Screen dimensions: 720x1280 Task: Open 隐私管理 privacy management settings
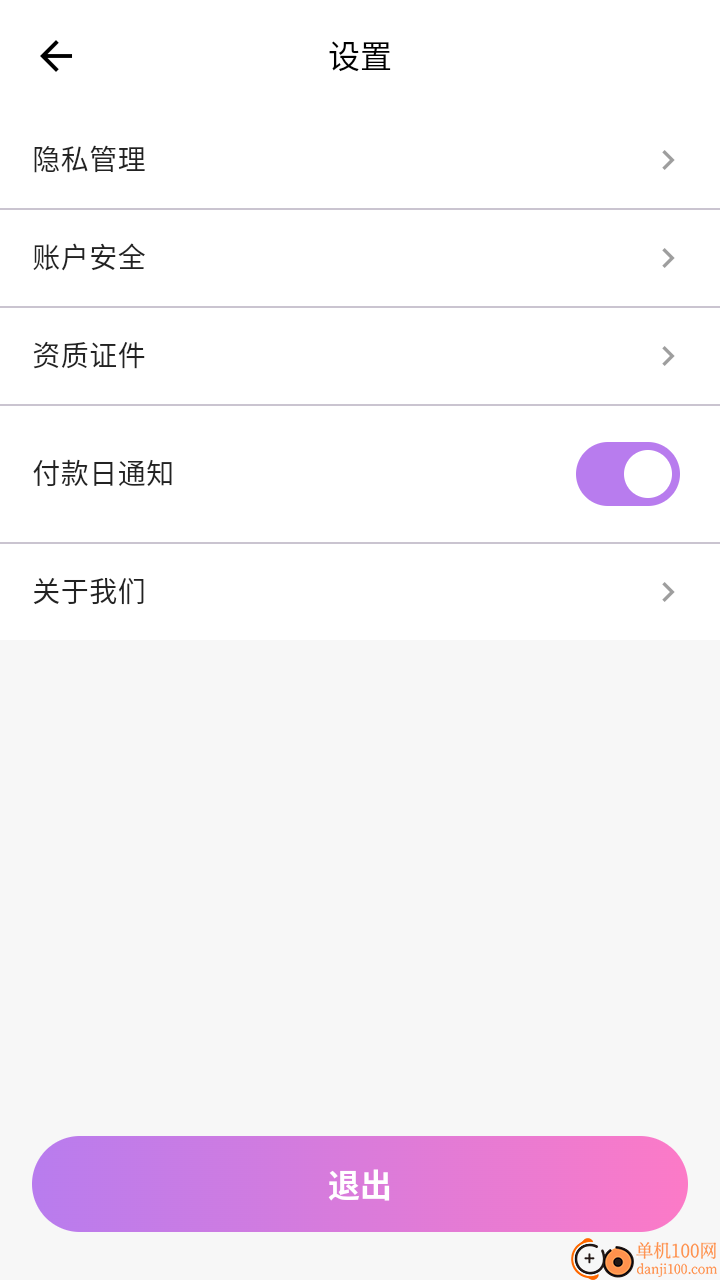tap(360, 160)
